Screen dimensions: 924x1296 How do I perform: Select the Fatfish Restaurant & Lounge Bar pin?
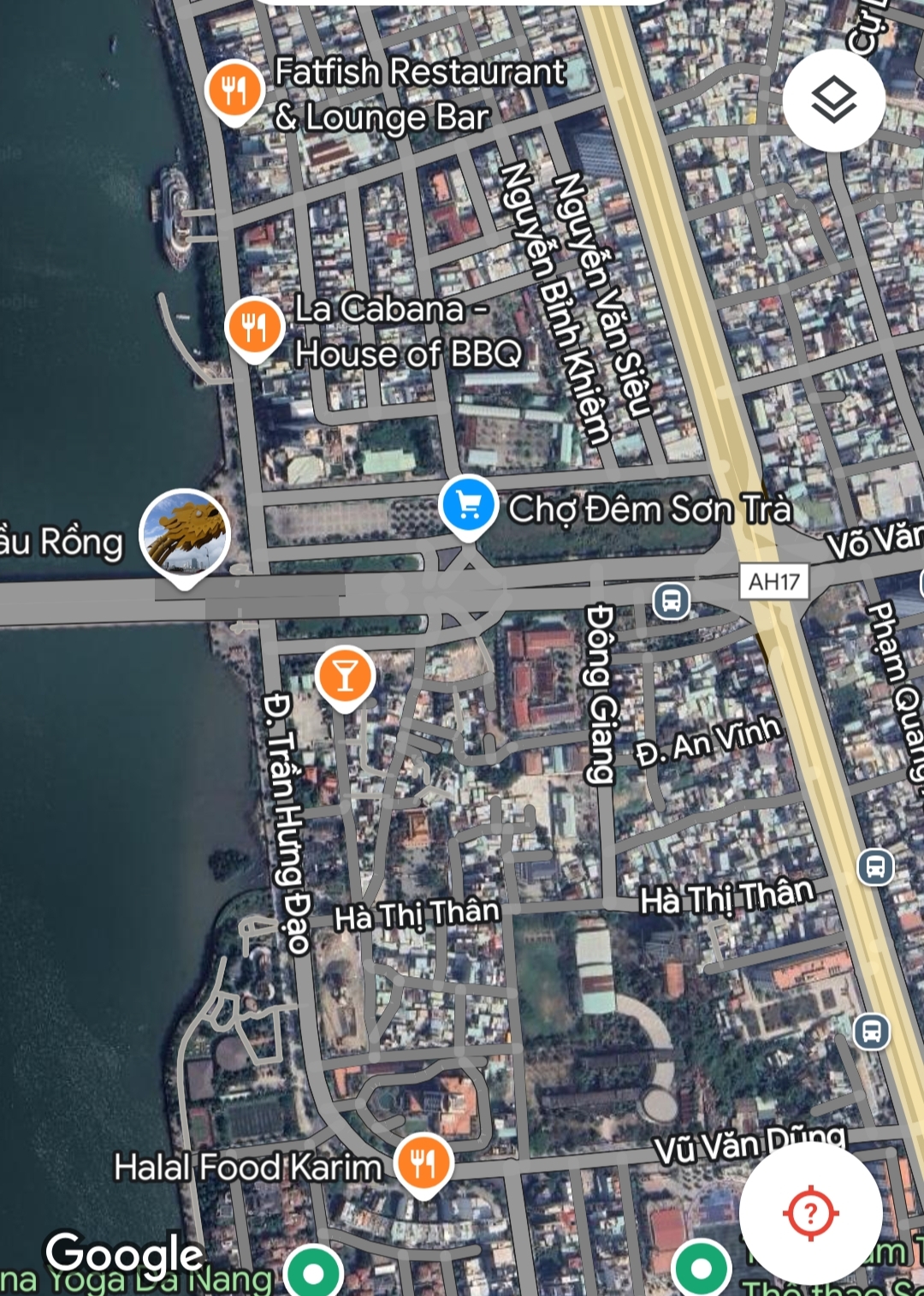(x=234, y=90)
